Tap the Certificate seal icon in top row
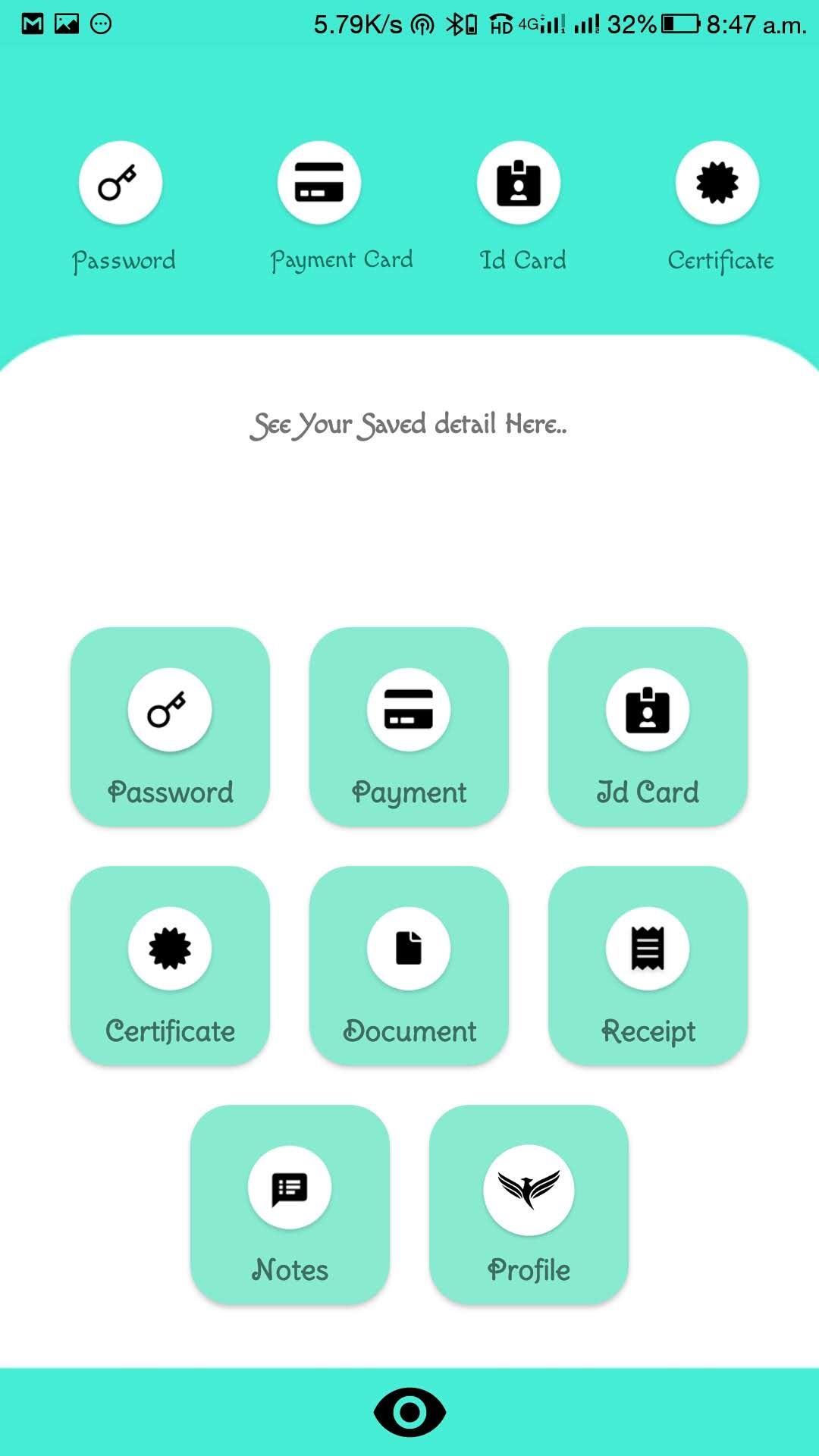The image size is (819, 1456). click(x=717, y=183)
